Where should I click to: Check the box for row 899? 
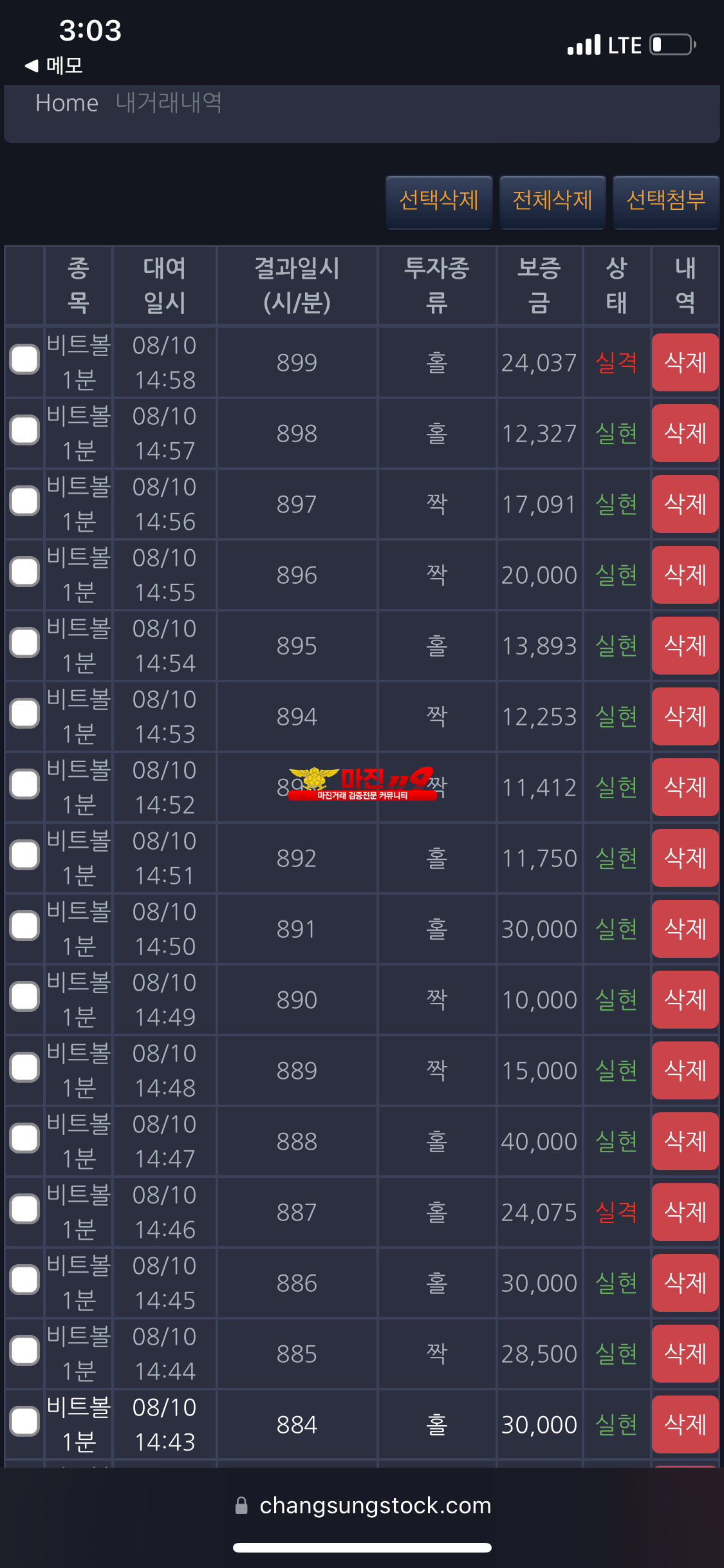tap(24, 360)
